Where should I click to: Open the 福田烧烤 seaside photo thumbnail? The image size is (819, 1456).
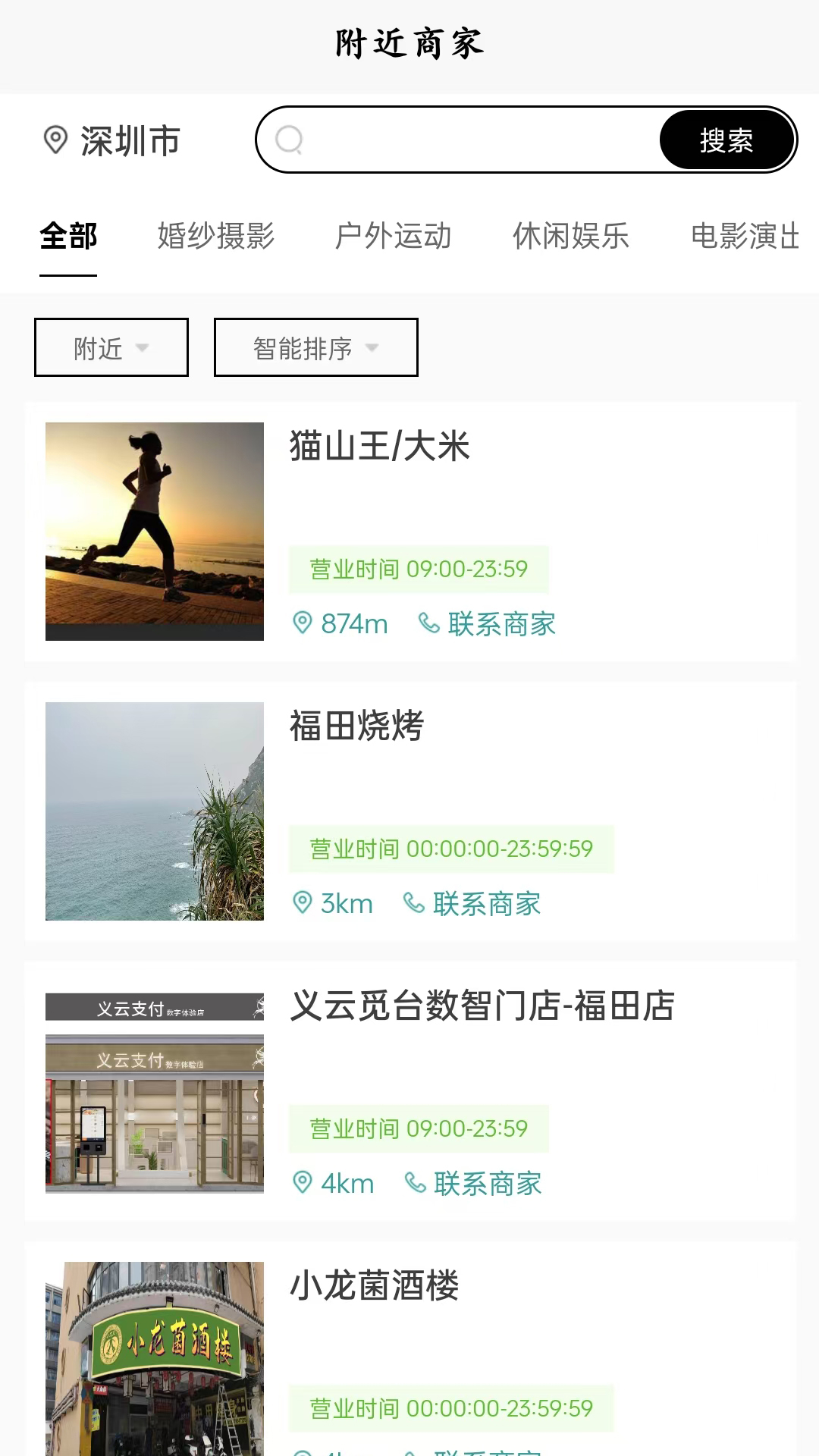[155, 813]
